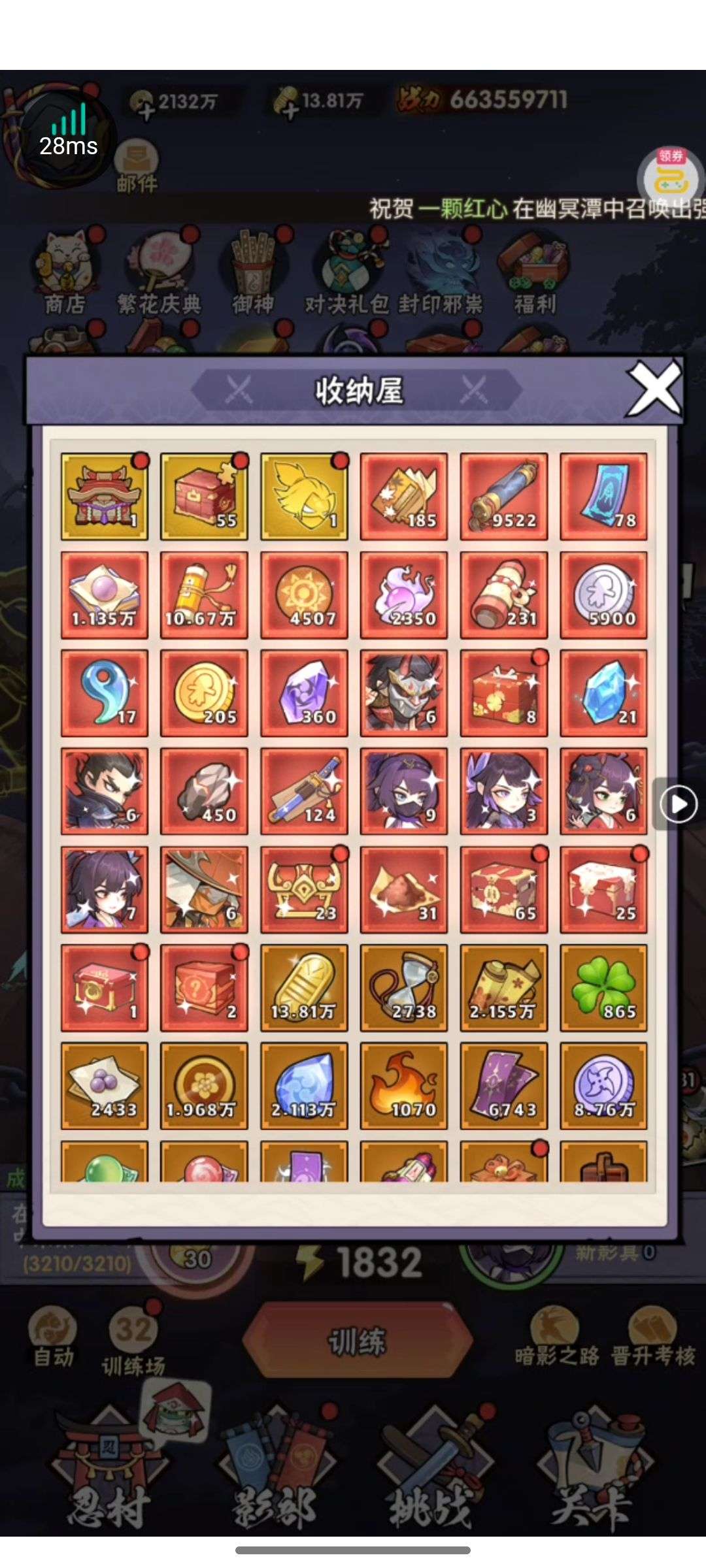706x1568 pixels.
Task: Select the silver coin item showing 5900
Action: [x=603, y=595]
